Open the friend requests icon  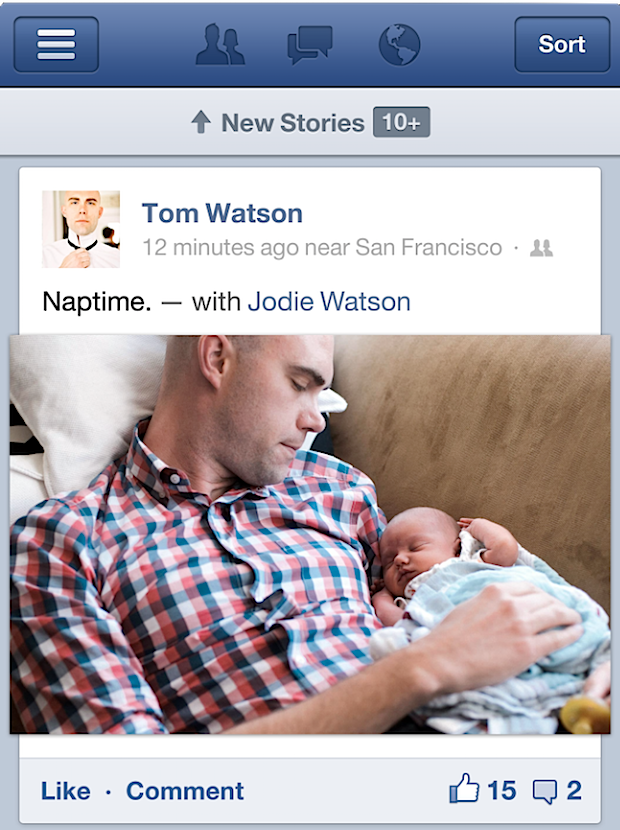220,45
